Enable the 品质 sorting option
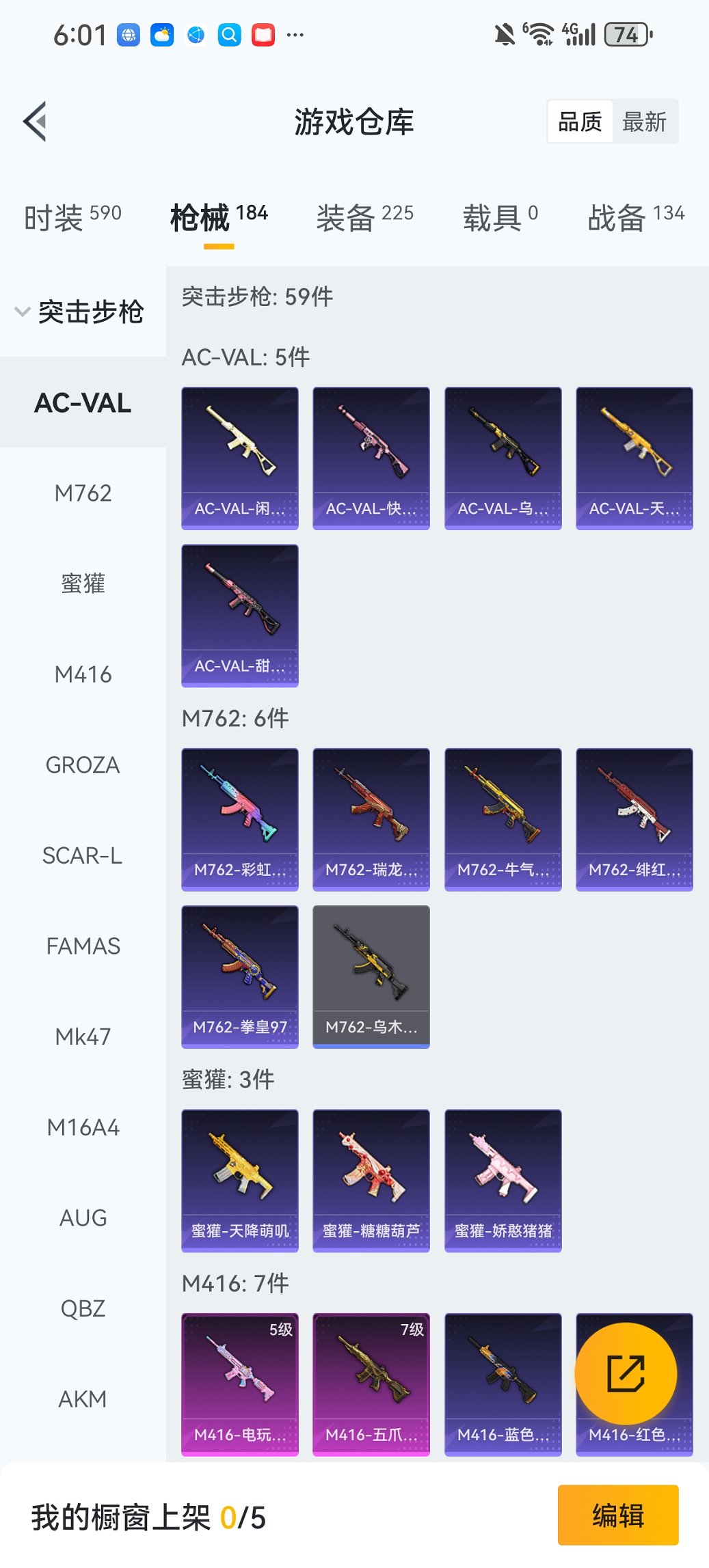Image resolution: width=709 pixels, height=1568 pixels. click(580, 121)
